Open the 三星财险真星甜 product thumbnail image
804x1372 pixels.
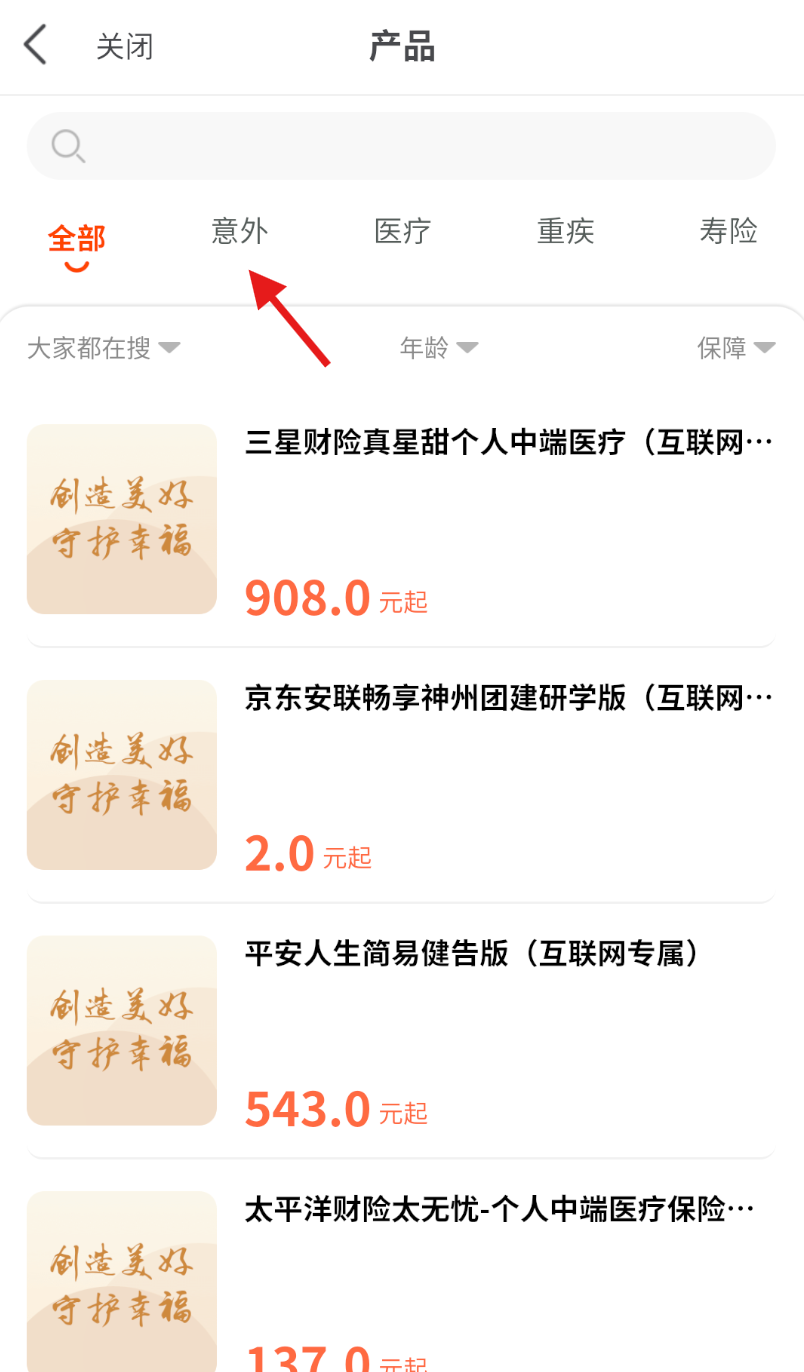[x=121, y=518]
